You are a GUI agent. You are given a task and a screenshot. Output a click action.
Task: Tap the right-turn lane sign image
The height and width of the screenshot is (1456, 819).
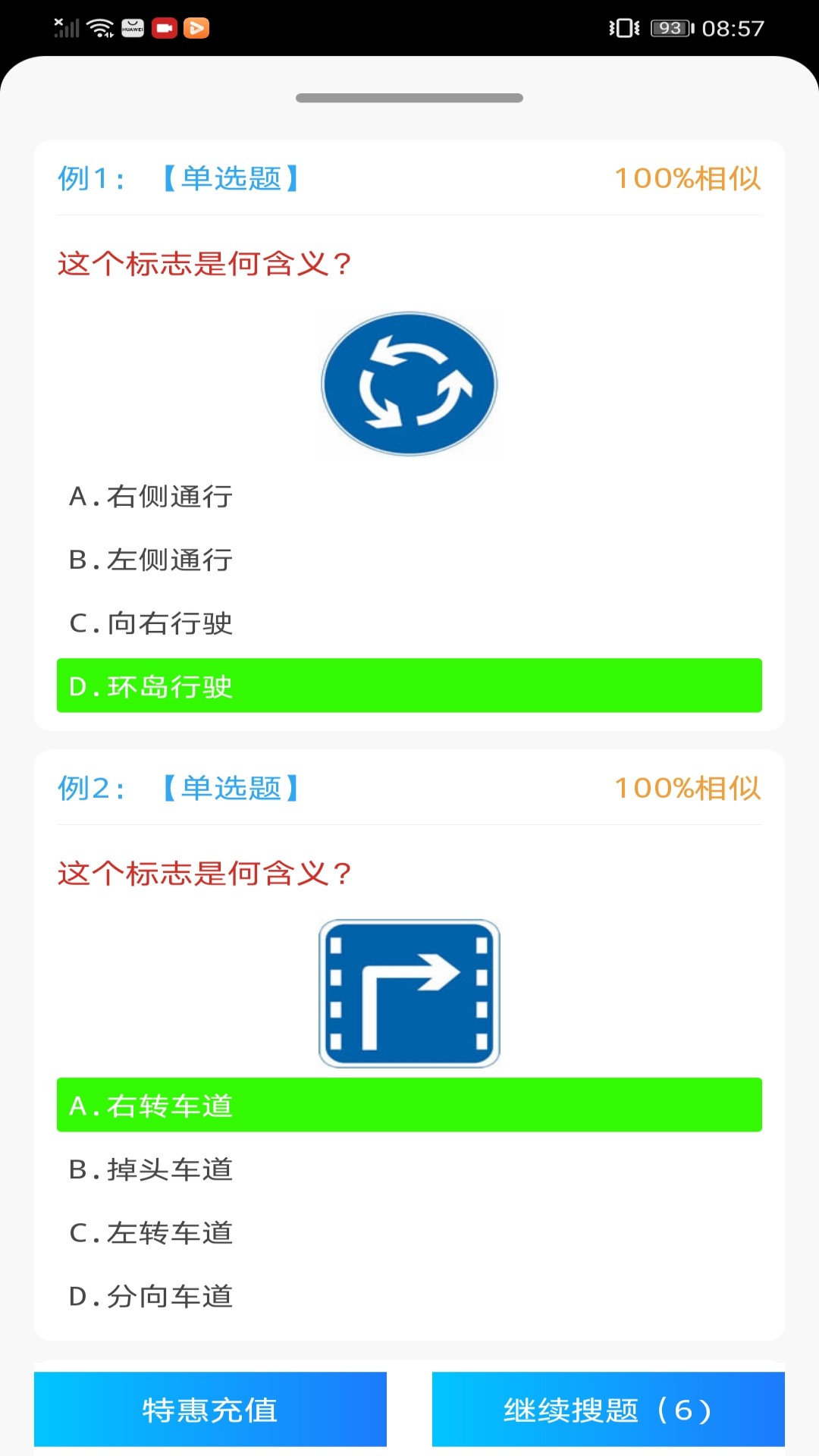pyautogui.click(x=409, y=993)
